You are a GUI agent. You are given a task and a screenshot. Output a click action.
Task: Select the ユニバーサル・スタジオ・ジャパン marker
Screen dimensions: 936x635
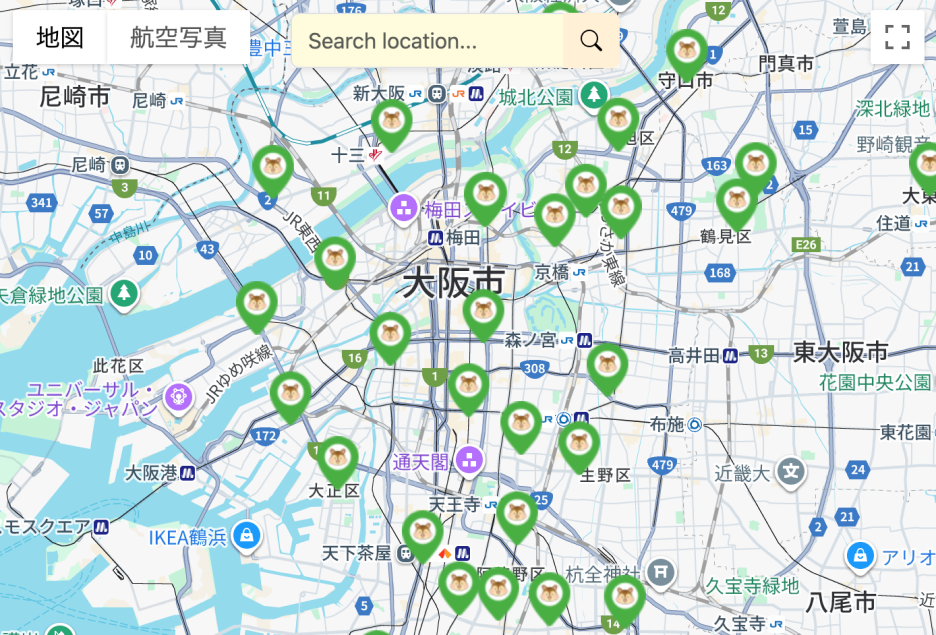coord(179,398)
